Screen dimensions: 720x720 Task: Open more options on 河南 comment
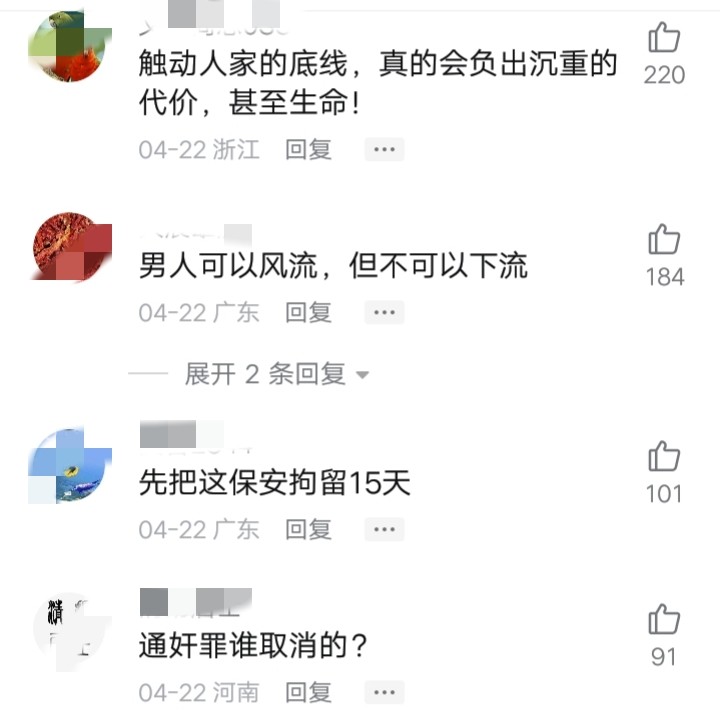tap(384, 691)
